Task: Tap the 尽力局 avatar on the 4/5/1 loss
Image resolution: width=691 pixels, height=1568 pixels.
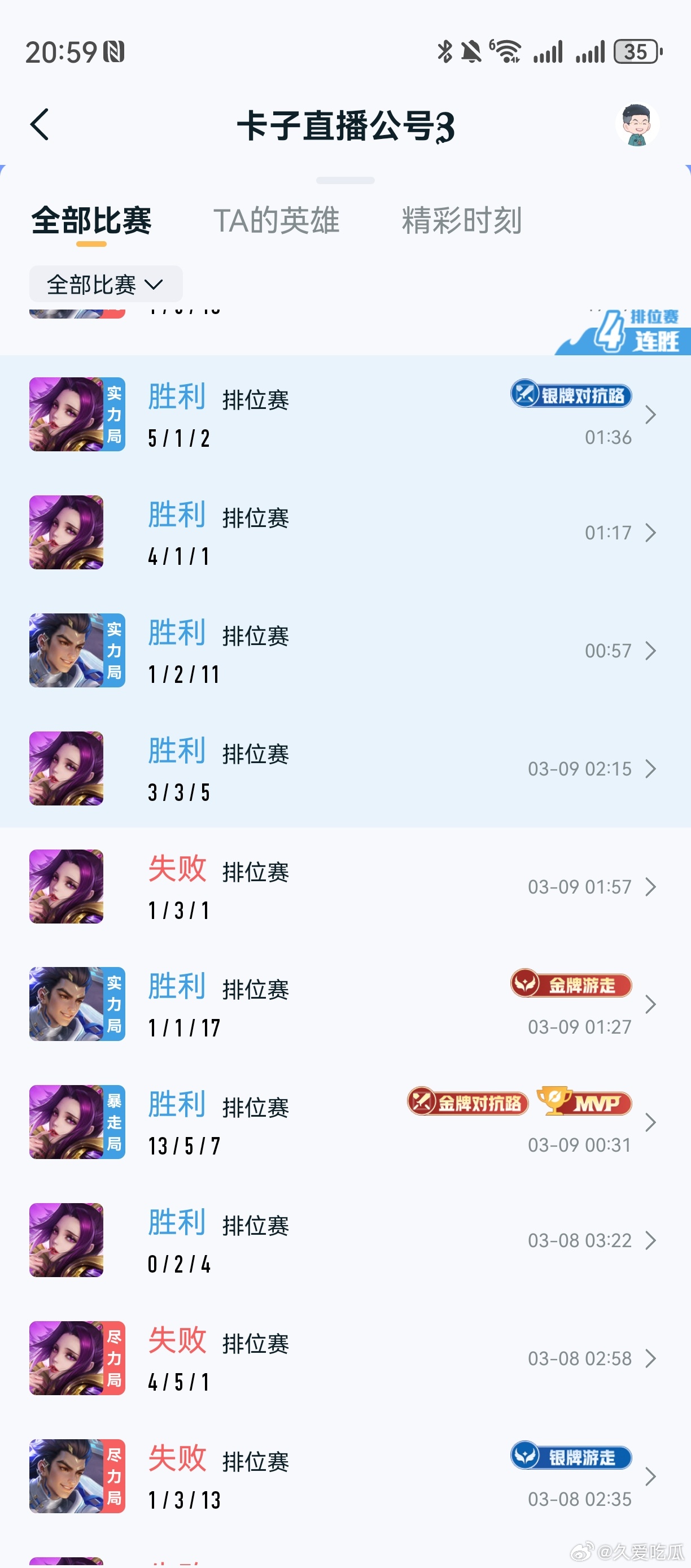Action: (x=76, y=1358)
